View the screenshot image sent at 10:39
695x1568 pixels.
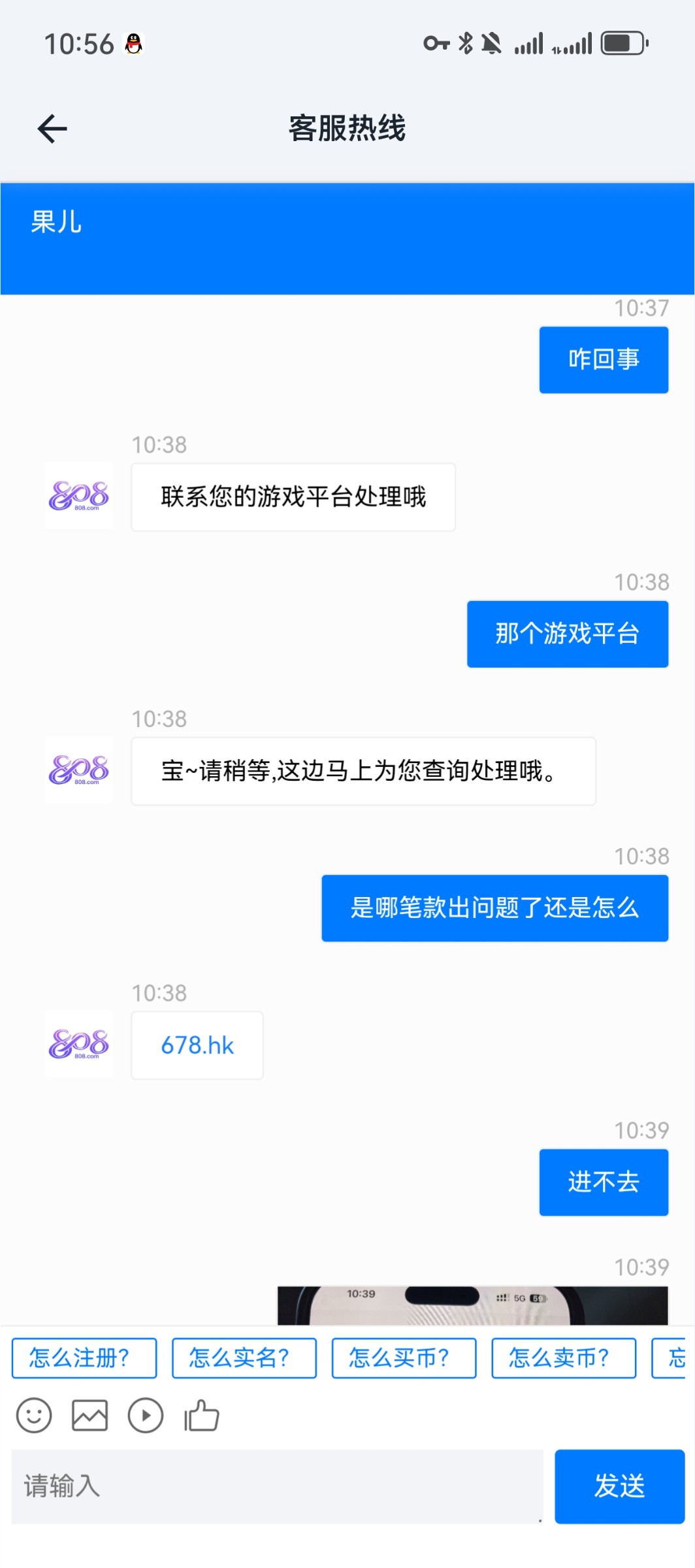tap(472, 1305)
